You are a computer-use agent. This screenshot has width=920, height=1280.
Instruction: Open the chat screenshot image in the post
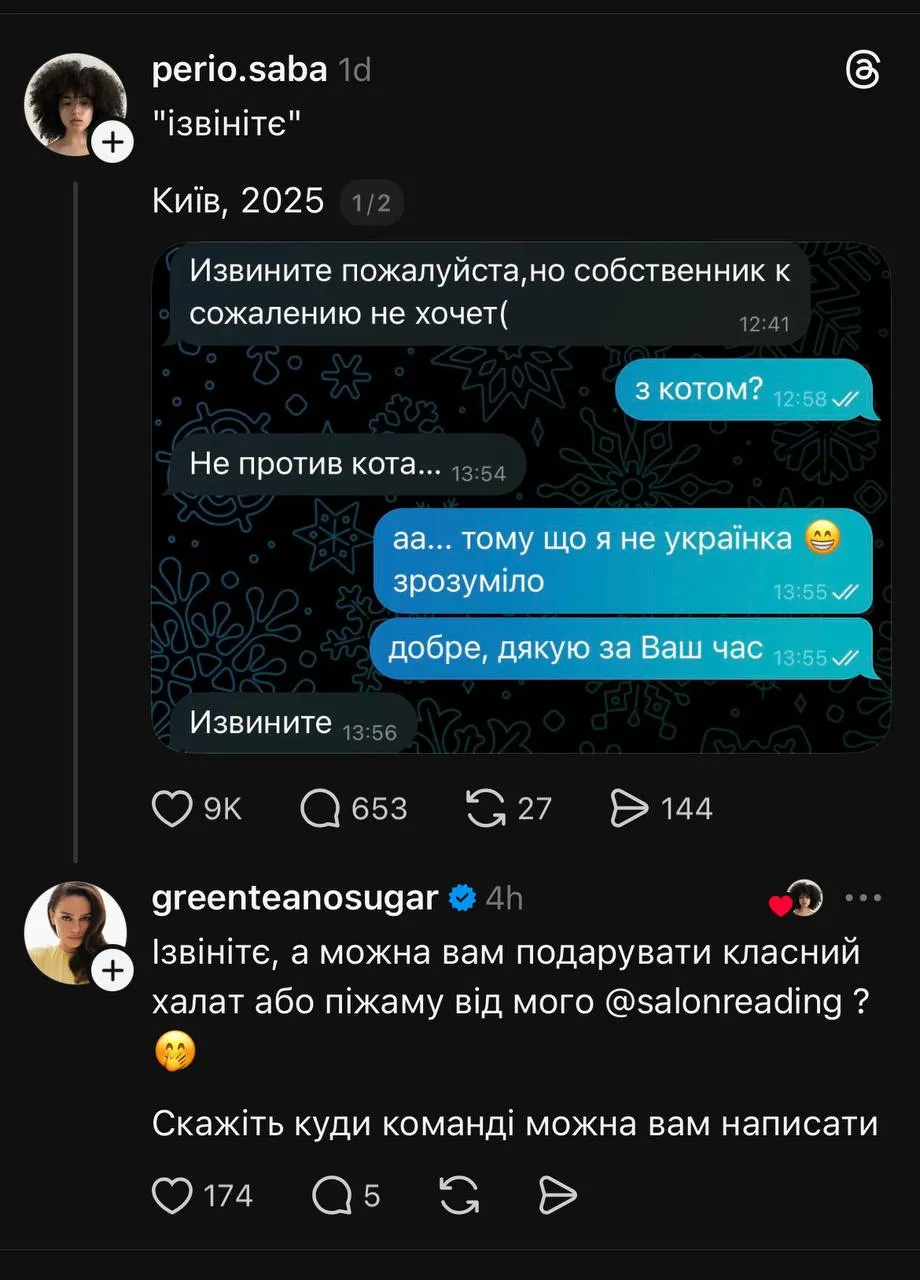point(520,497)
